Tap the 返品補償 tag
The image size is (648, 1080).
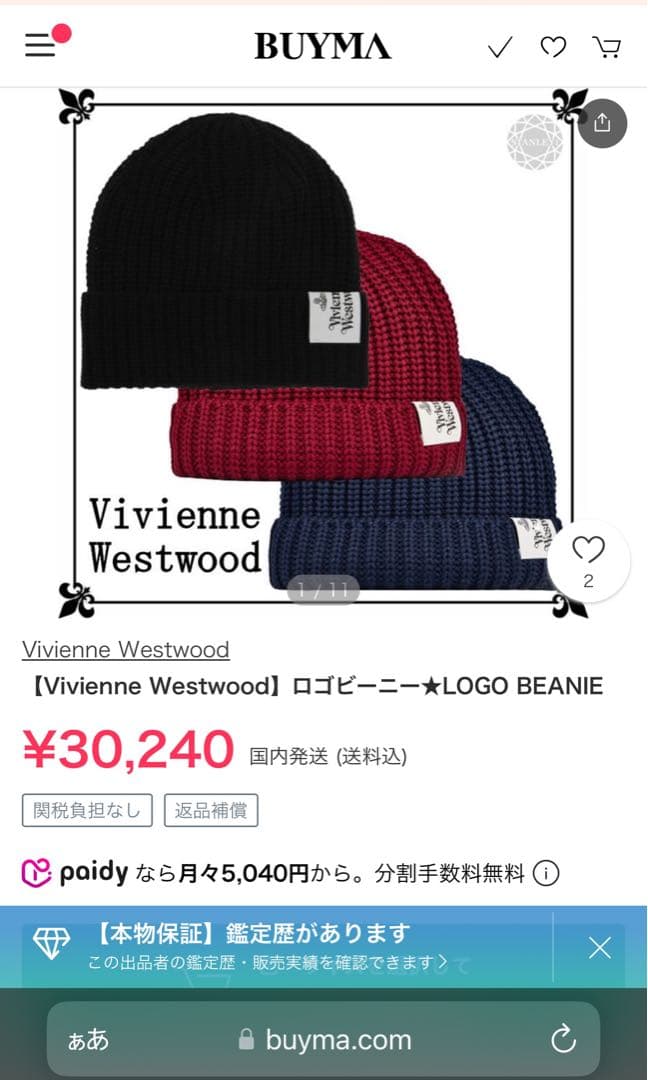pos(211,810)
